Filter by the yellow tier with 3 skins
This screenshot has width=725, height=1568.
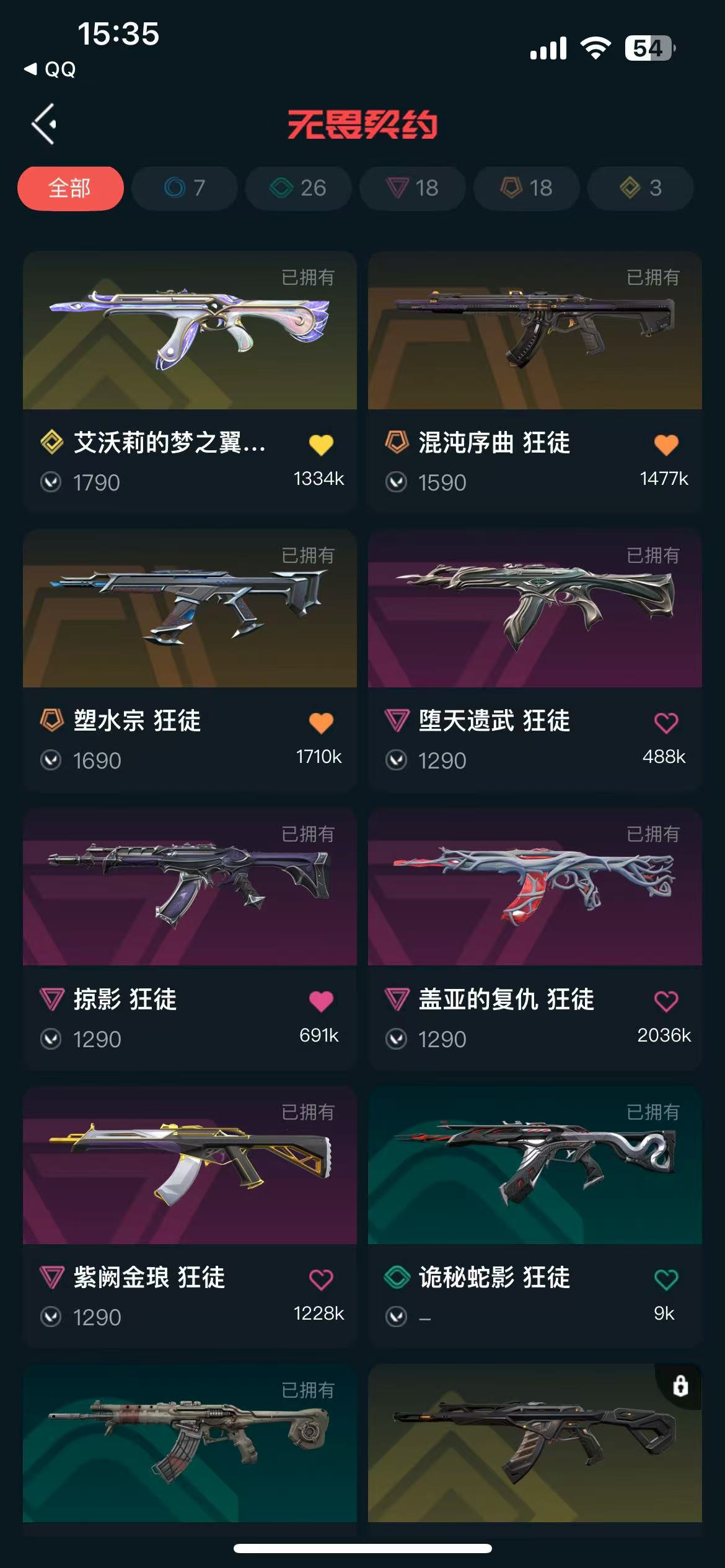(640, 188)
